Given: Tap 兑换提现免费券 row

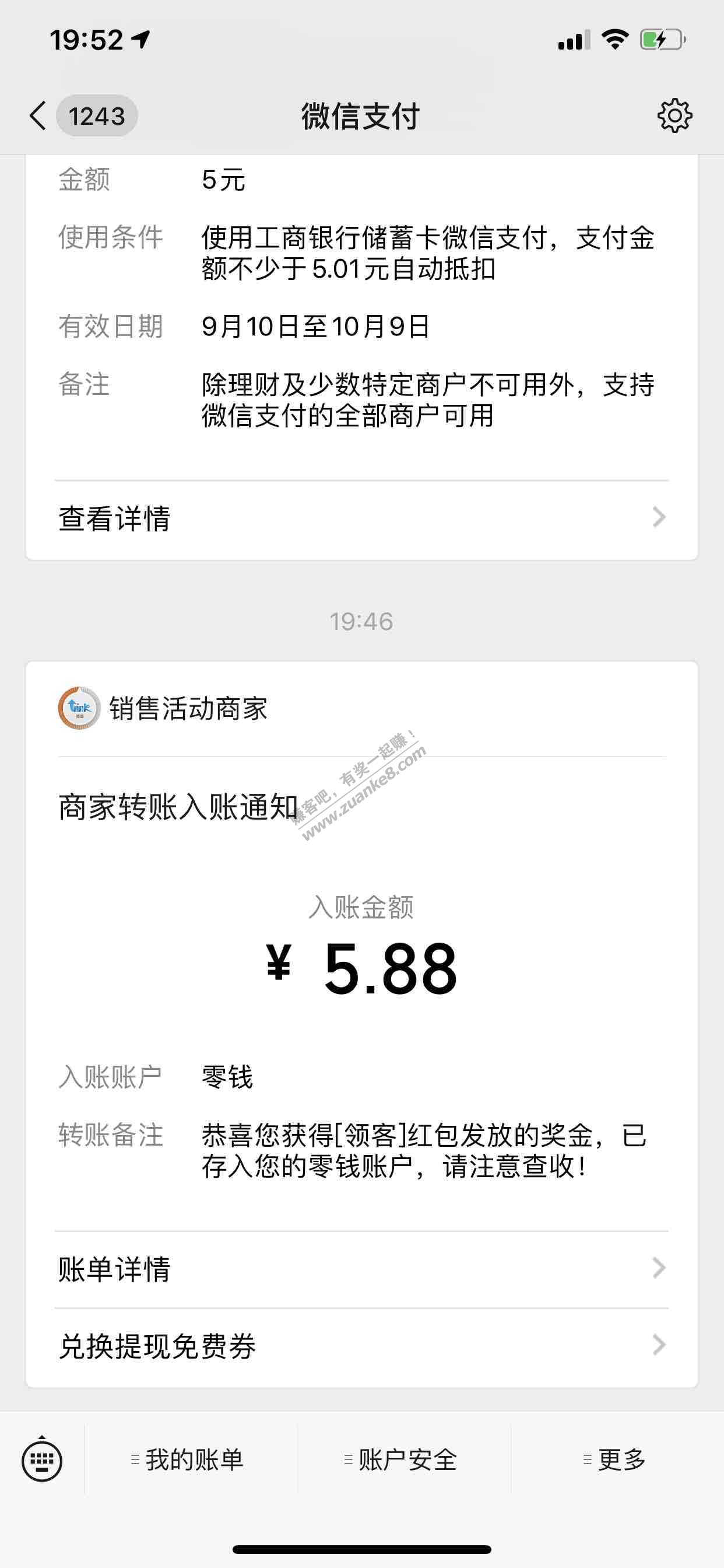Looking at the screenshot, I should click(x=361, y=1346).
